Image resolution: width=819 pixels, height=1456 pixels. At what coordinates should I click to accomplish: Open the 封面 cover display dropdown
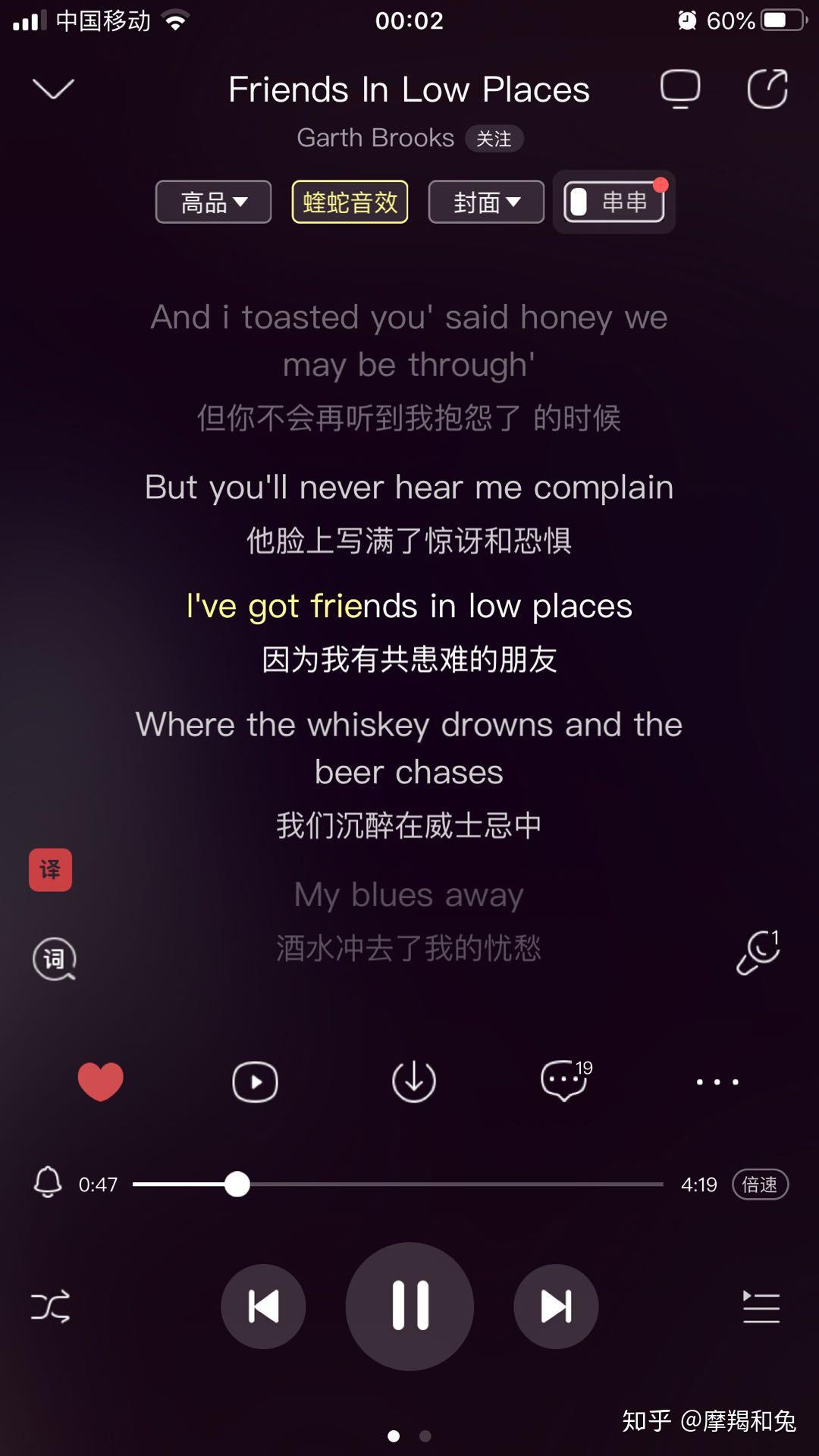(485, 202)
